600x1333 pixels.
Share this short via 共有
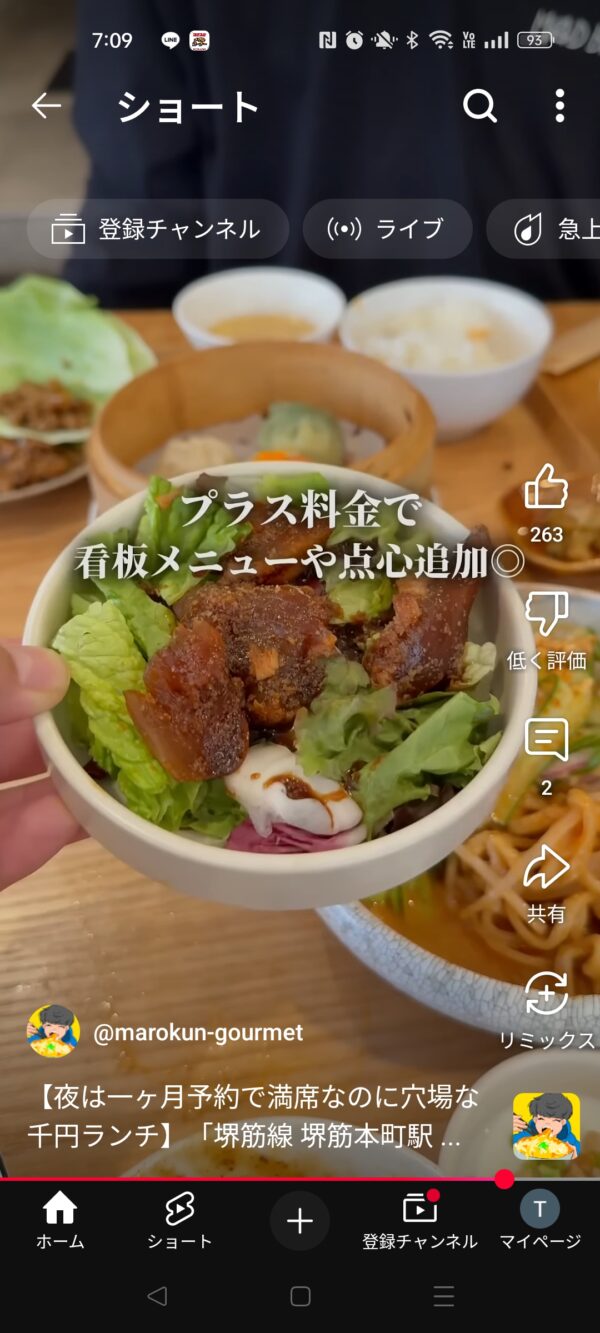pyautogui.click(x=546, y=868)
